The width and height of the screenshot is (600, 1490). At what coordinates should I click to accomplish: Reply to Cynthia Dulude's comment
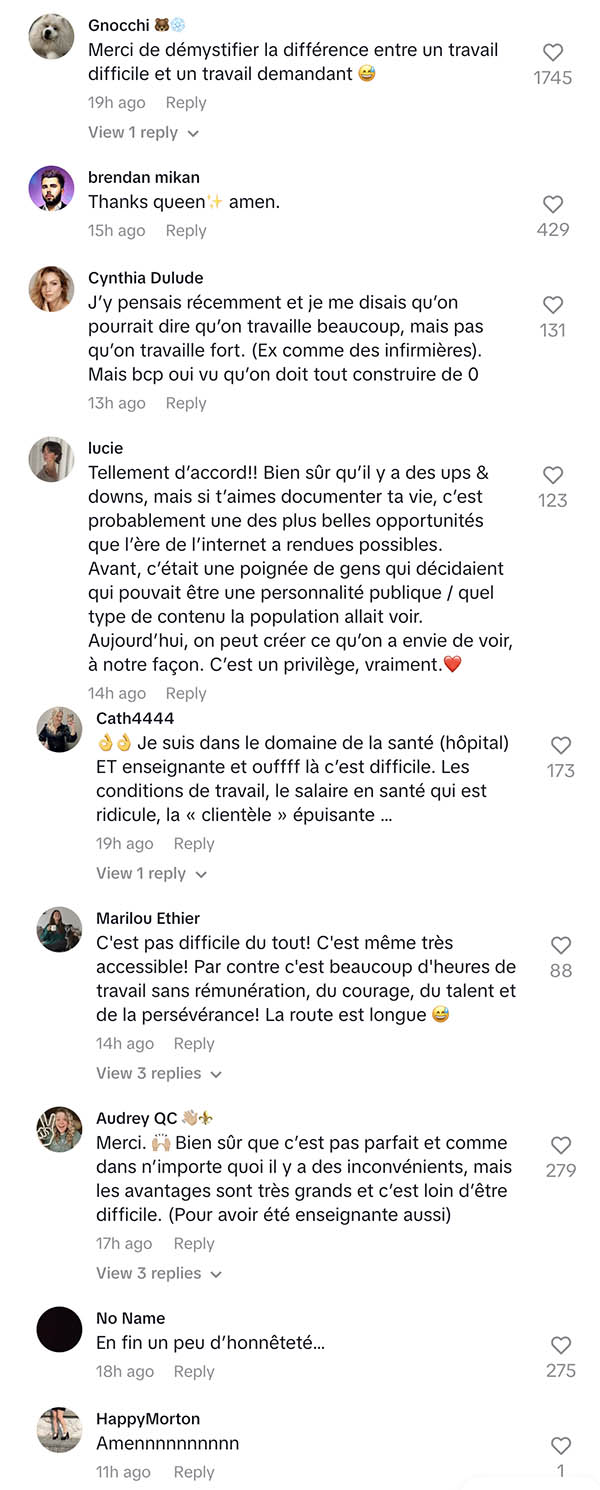(186, 403)
